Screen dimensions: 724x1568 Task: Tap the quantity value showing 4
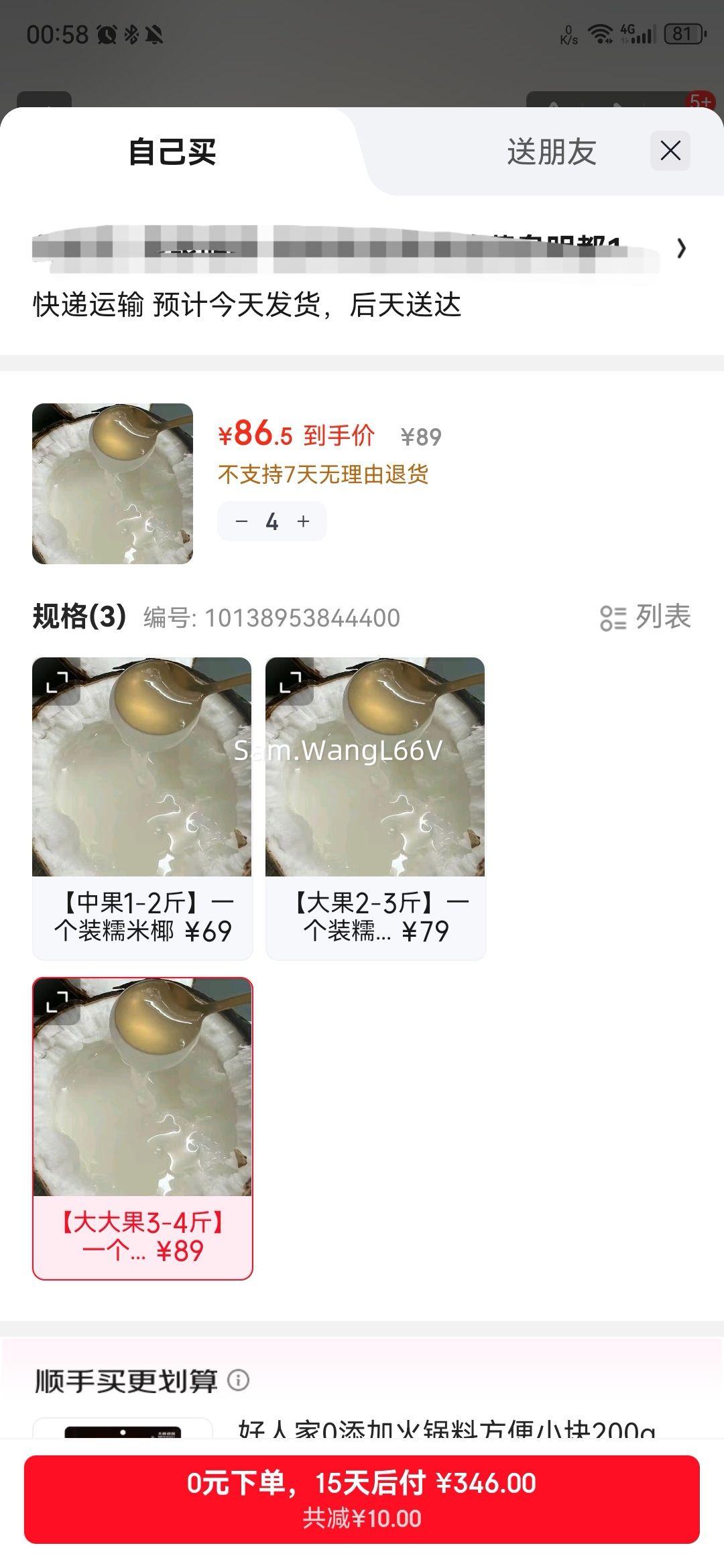(271, 521)
